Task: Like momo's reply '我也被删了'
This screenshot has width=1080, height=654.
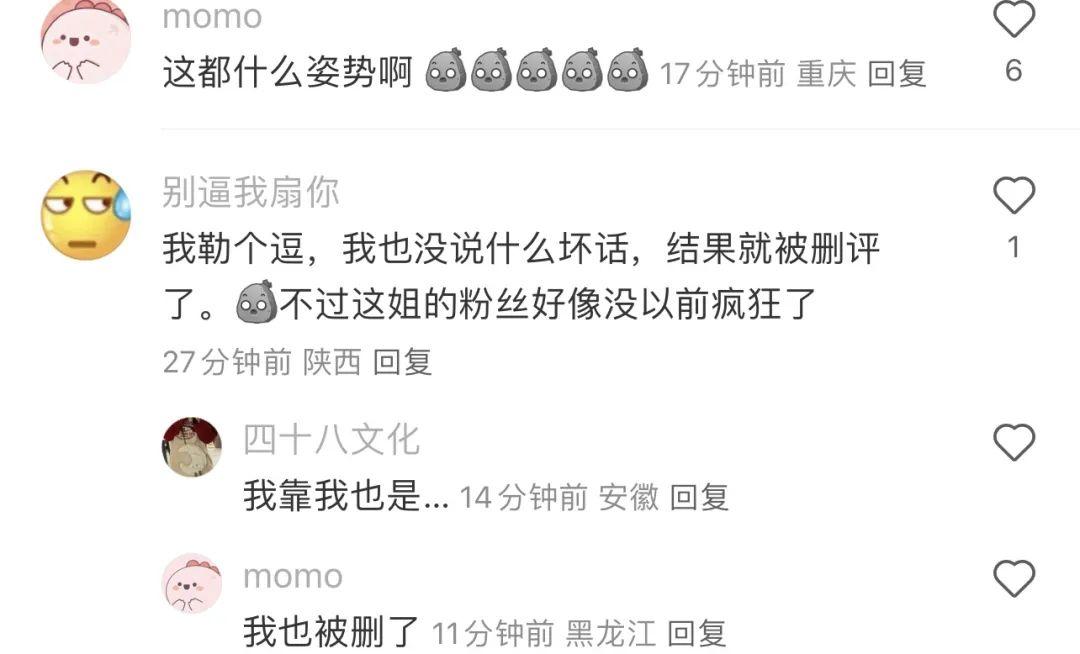Action: click(1014, 578)
